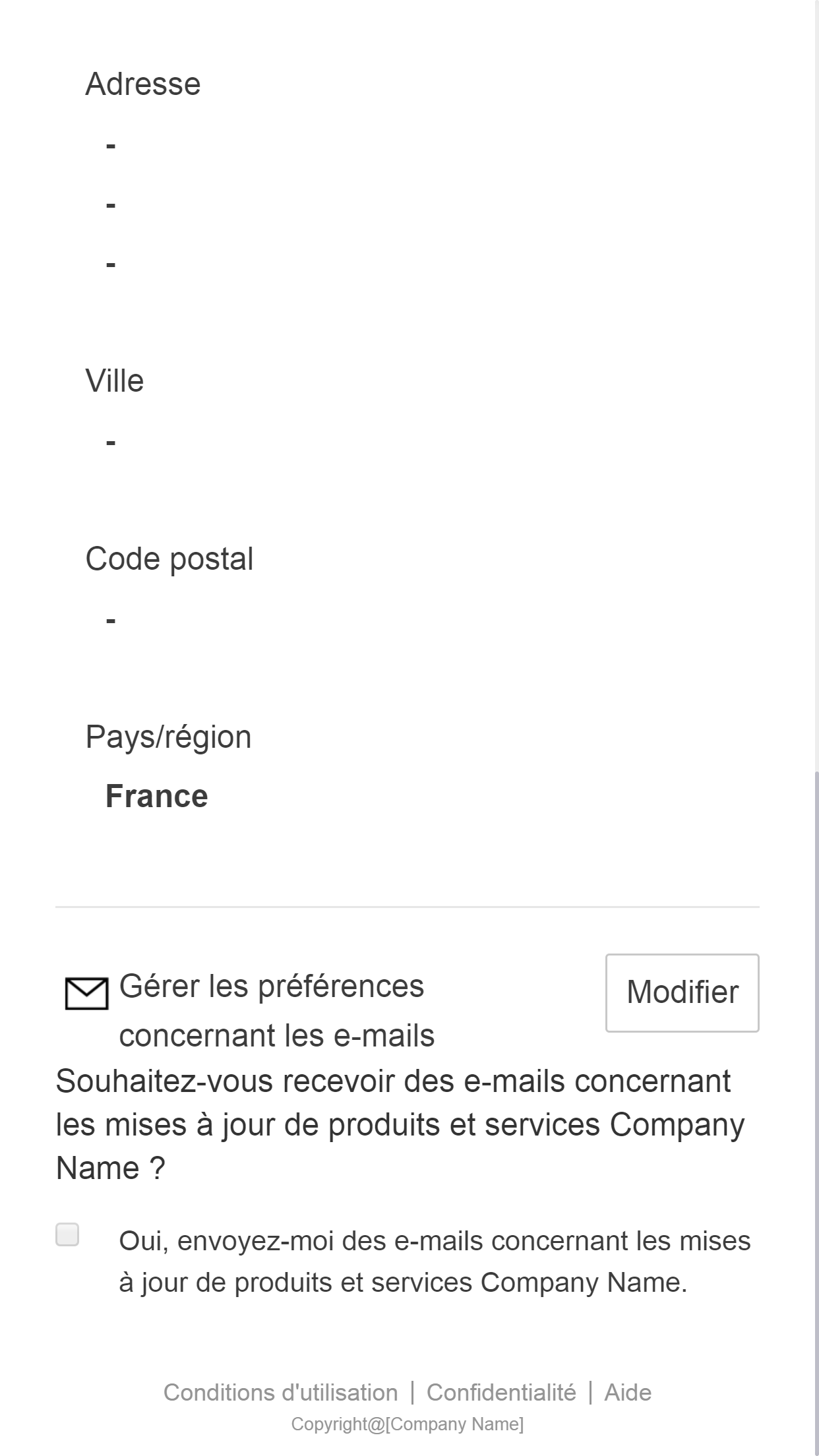The image size is (819, 1456).
Task: Click the third address line dash
Action: [109, 264]
